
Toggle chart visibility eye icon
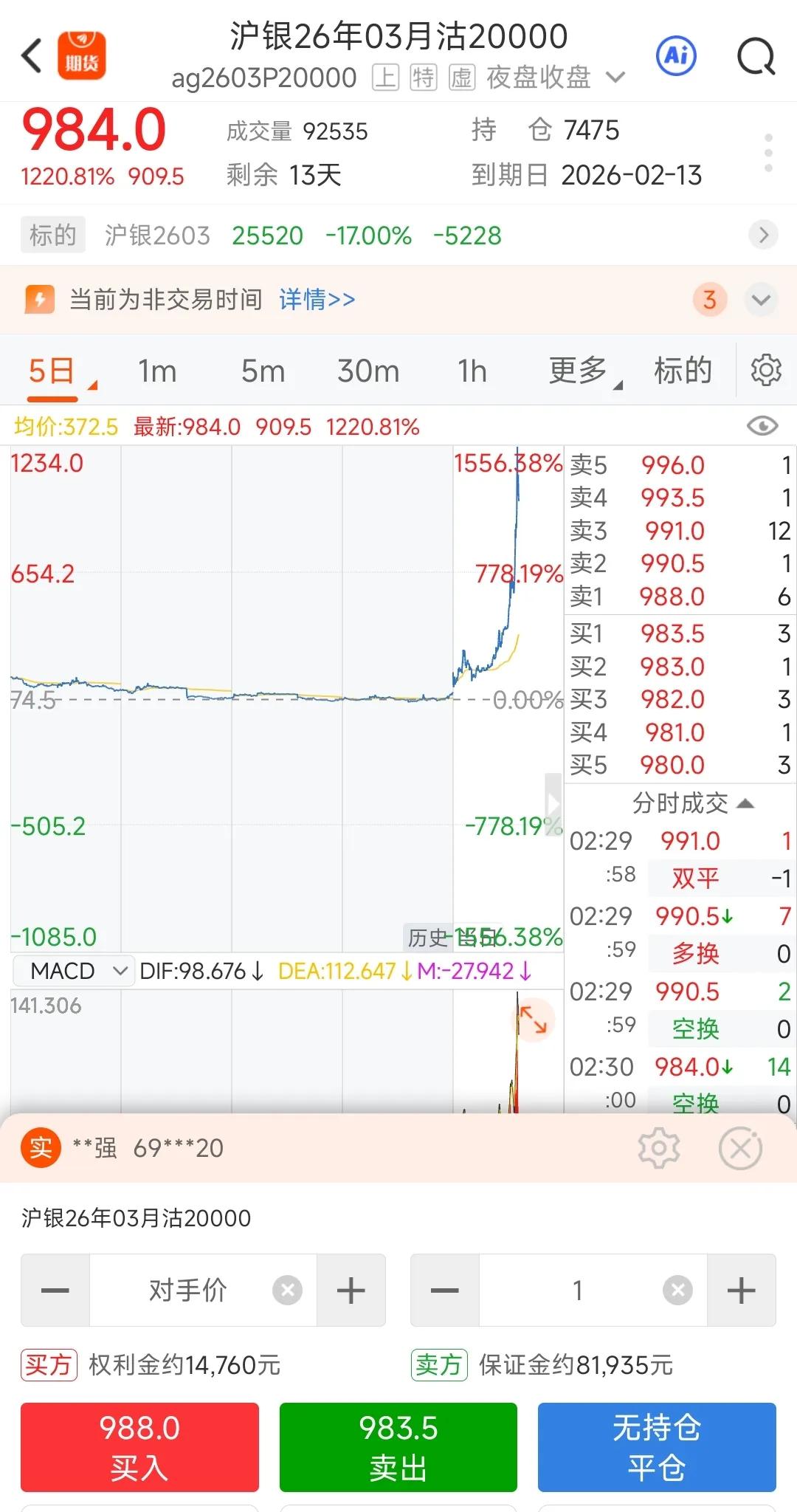pos(762,426)
